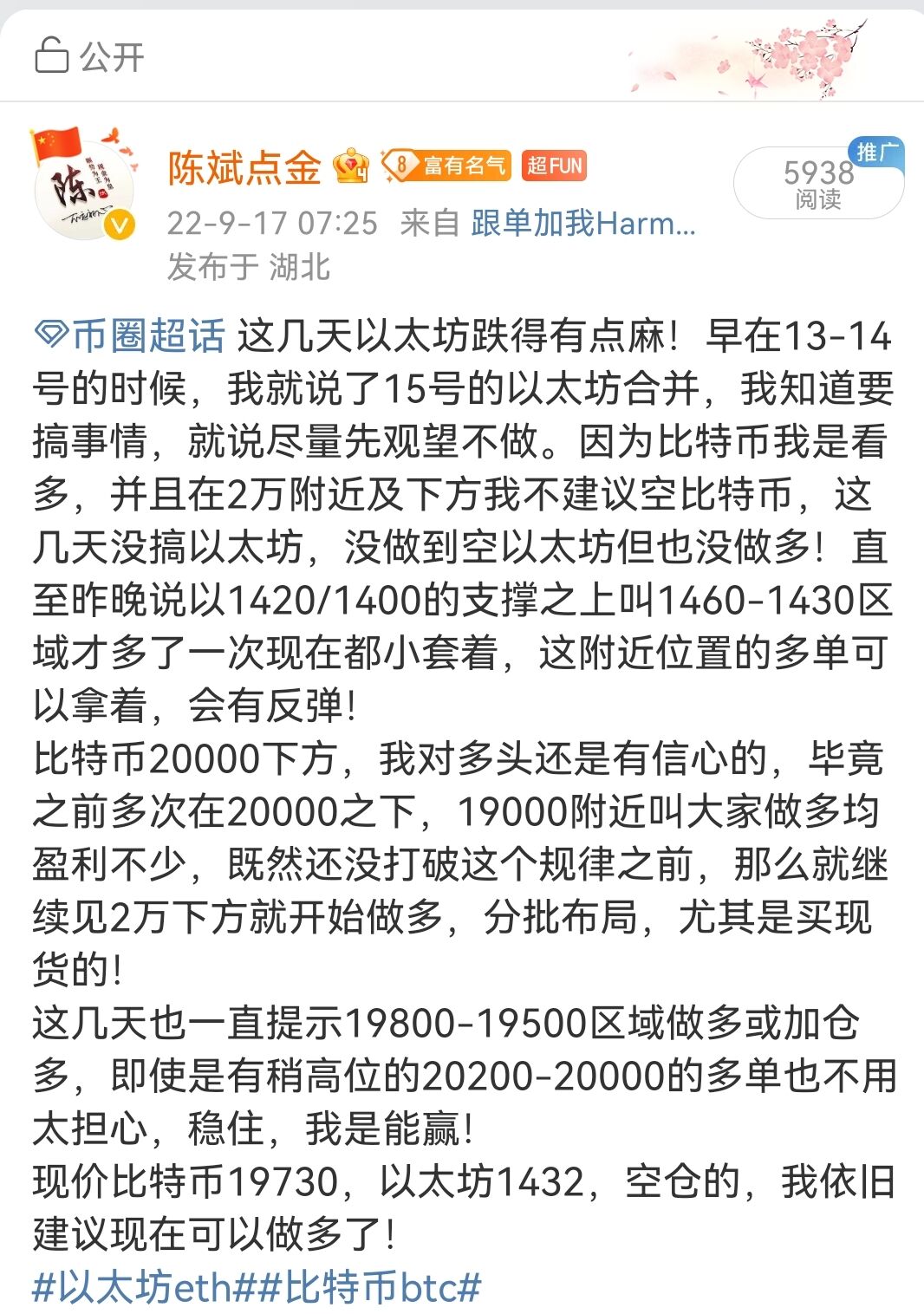Open the #以太坊eth# hashtag
The height and width of the screenshot is (1314, 924).
pos(143,1287)
